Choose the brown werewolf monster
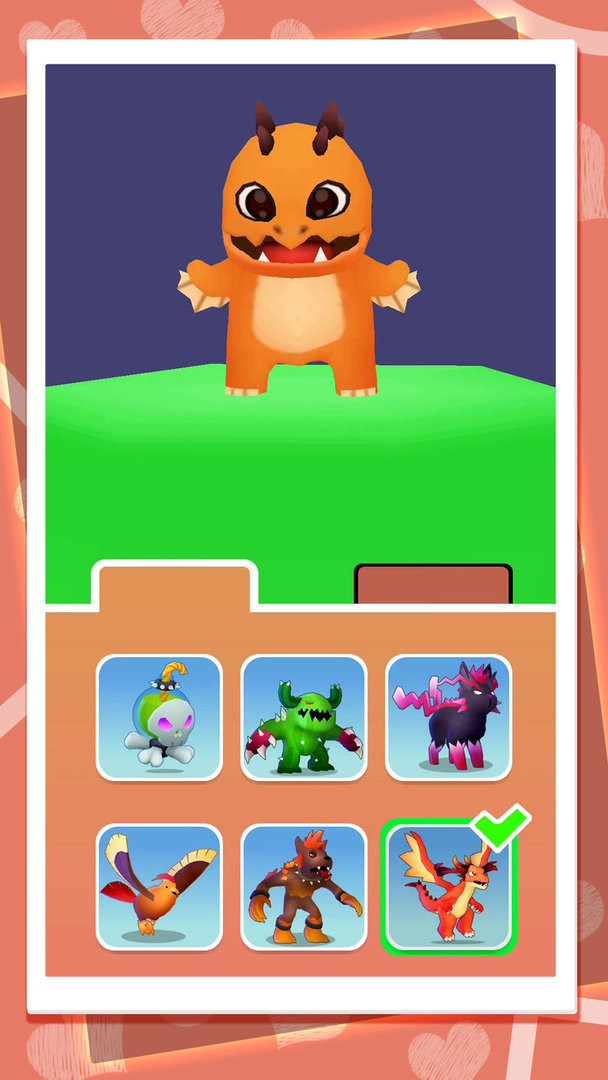 [304, 886]
